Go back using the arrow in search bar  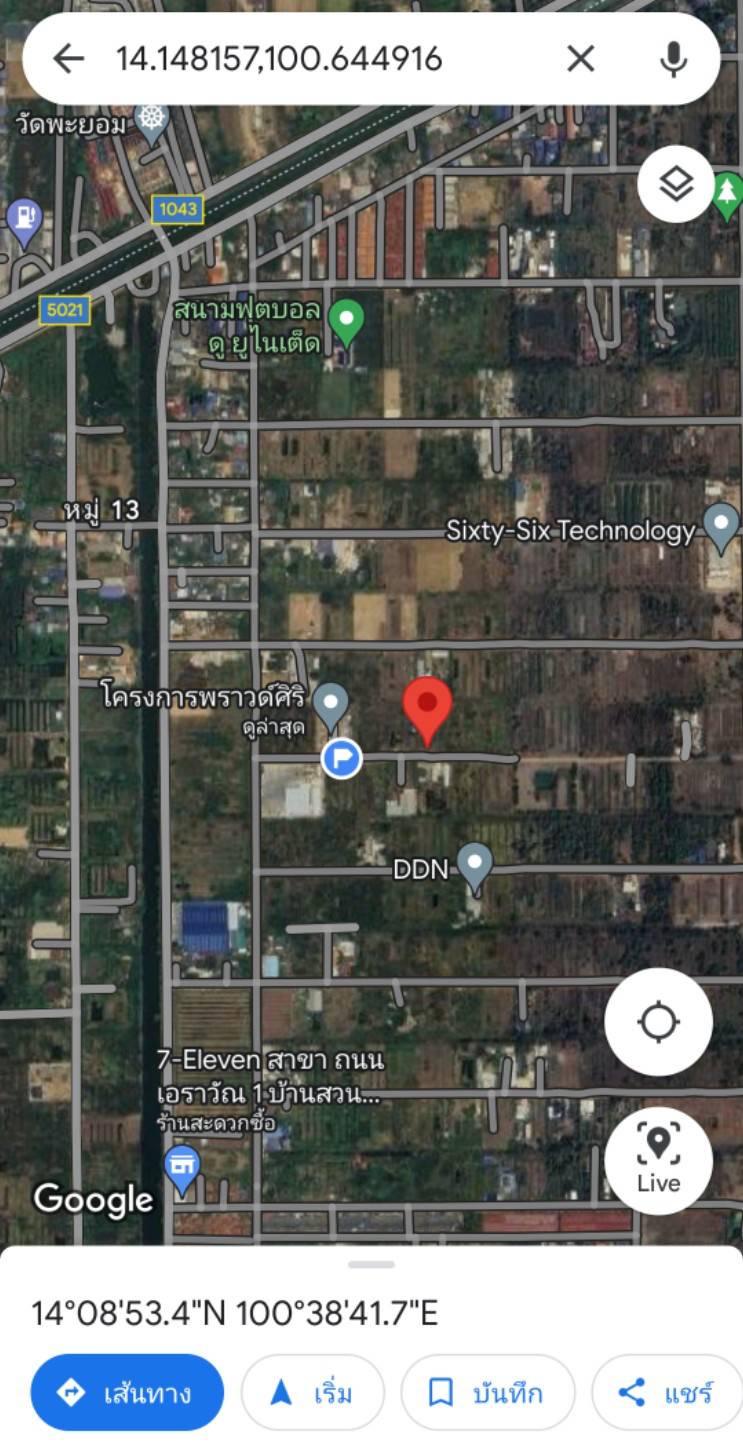[x=68, y=59]
